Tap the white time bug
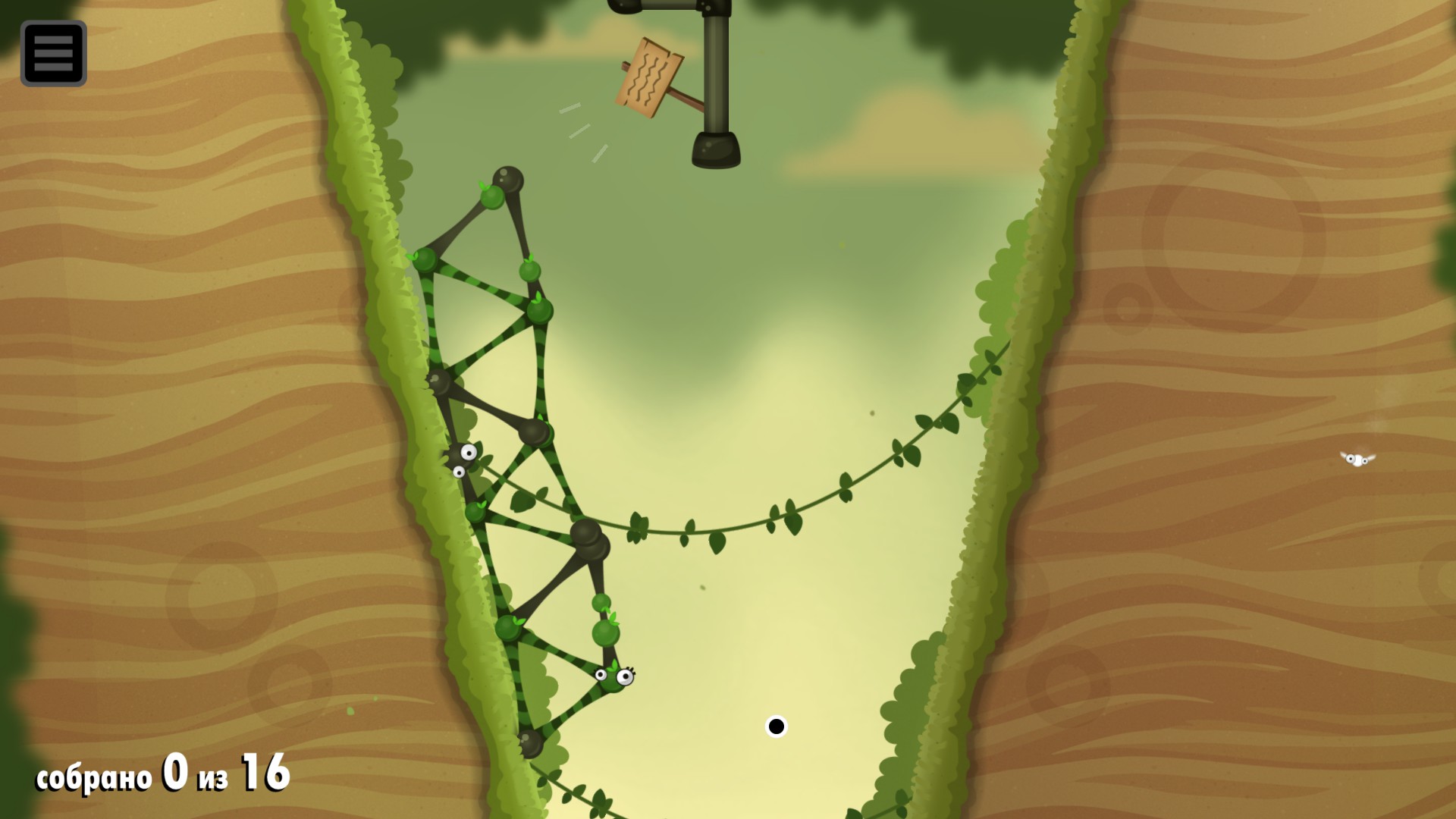Viewport: 1456px width, 819px height. click(x=1357, y=459)
